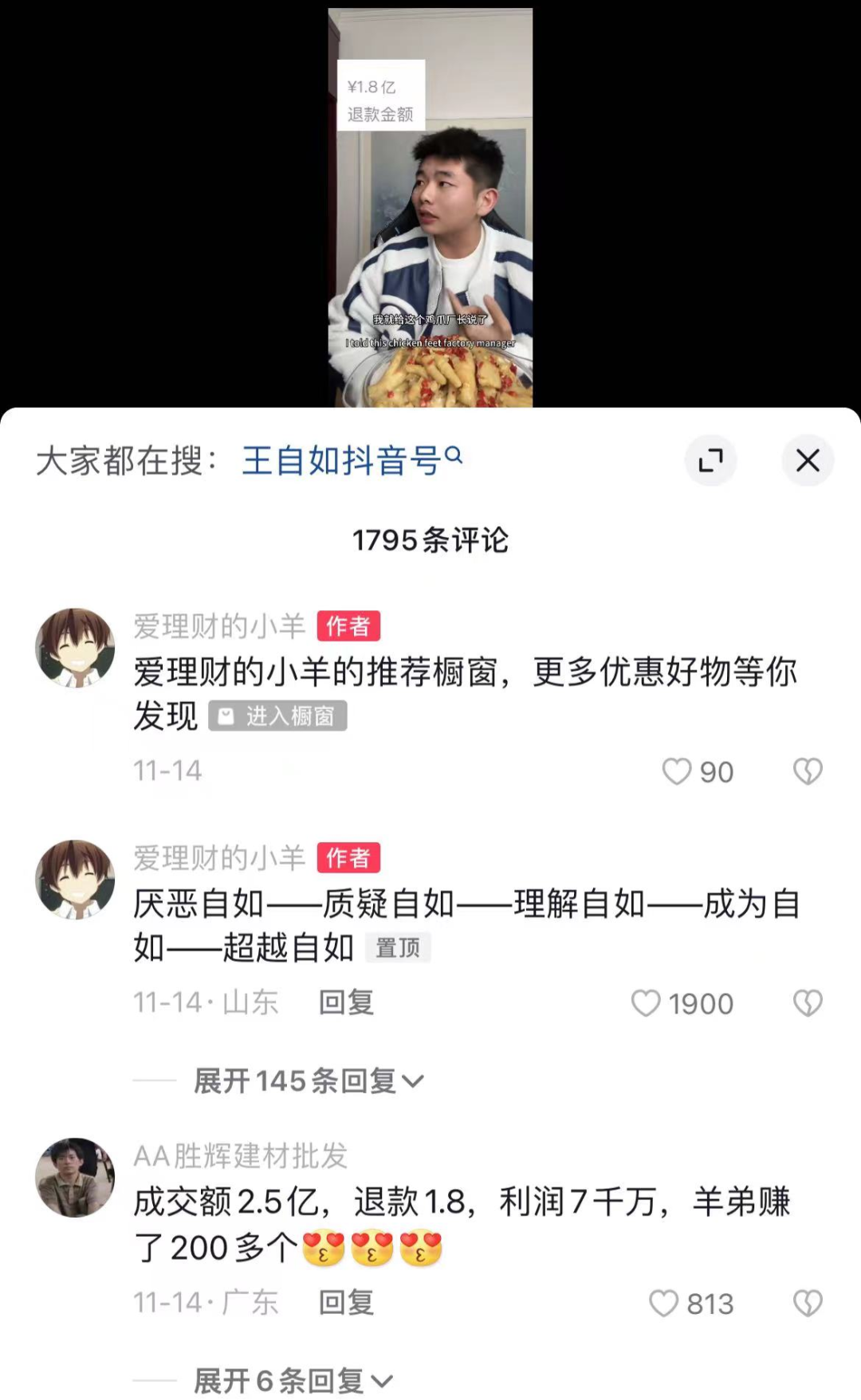Like the comment with 90 likes
The height and width of the screenshot is (1400, 861).
pyautogui.click(x=677, y=771)
